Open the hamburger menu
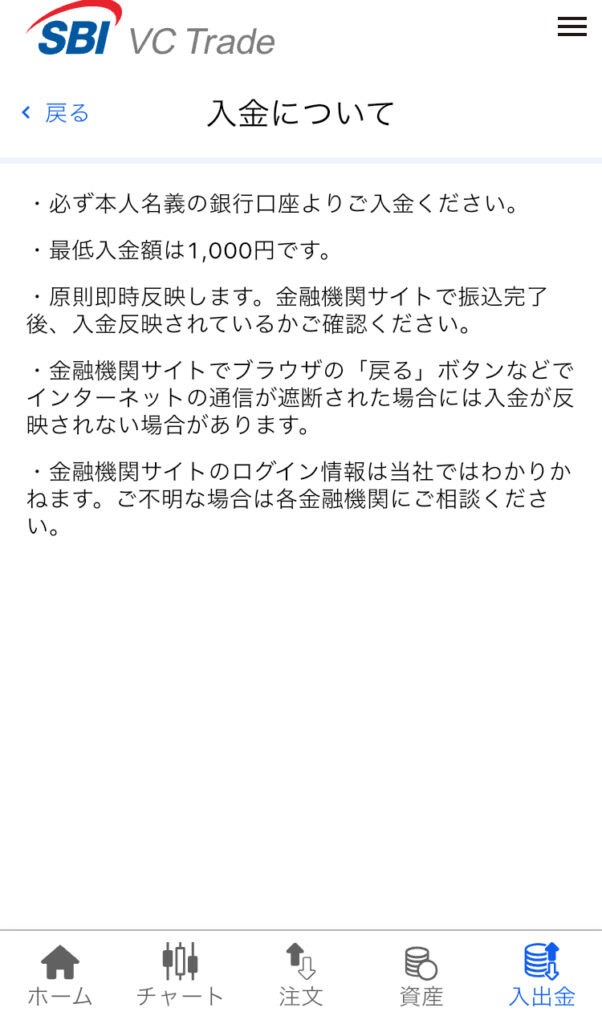Viewport: 602px width, 1024px height. pos(572,27)
